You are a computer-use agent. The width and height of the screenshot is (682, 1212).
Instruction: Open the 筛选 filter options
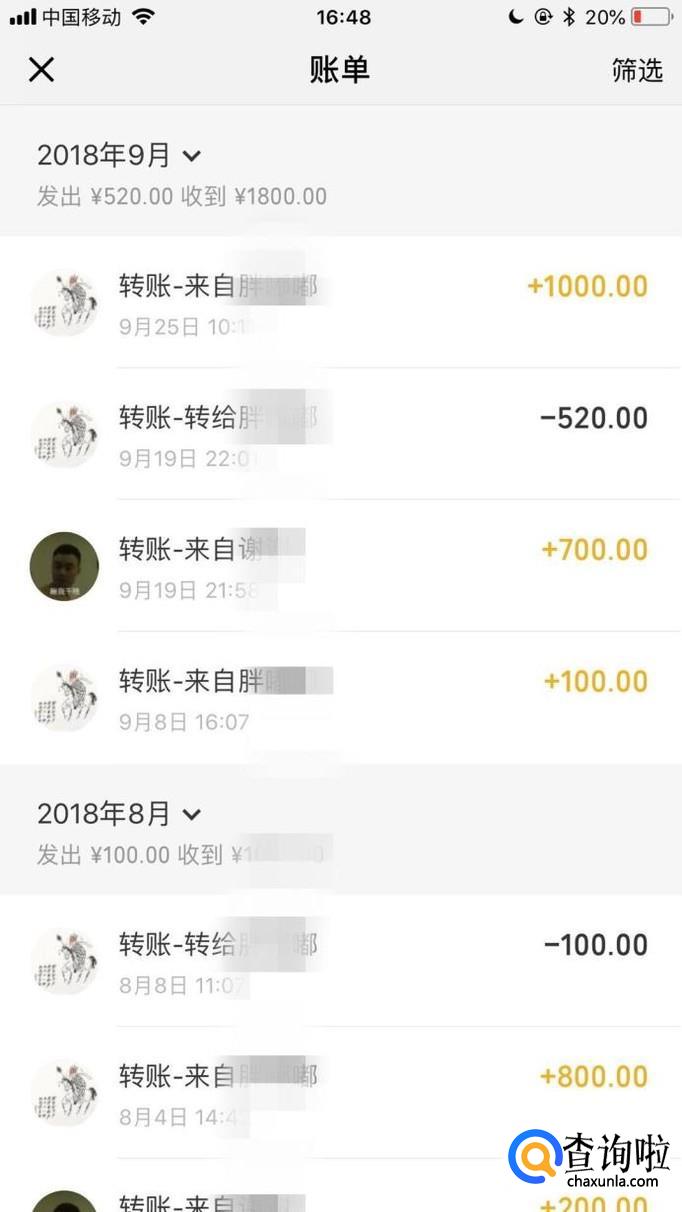pyautogui.click(x=637, y=70)
